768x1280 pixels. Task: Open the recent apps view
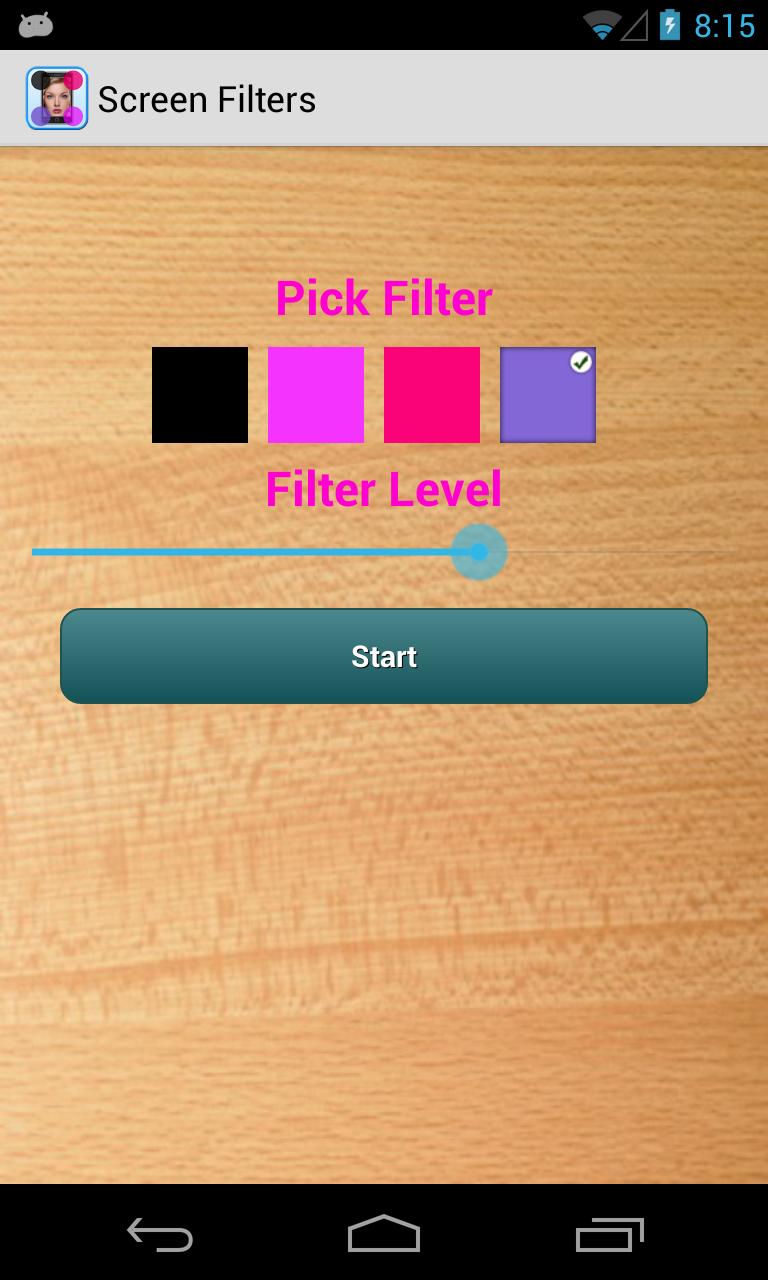tap(609, 1235)
